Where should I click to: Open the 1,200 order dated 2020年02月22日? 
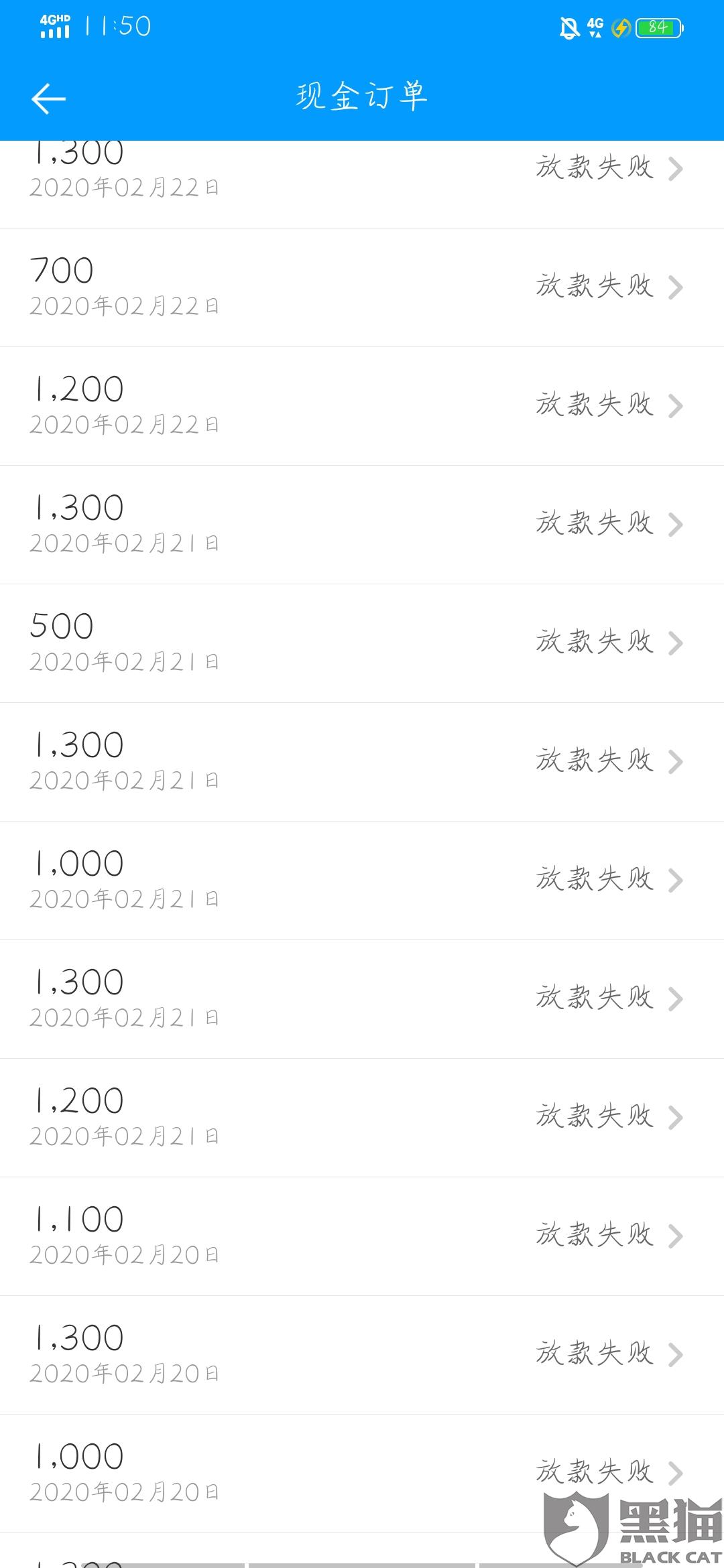(x=362, y=406)
